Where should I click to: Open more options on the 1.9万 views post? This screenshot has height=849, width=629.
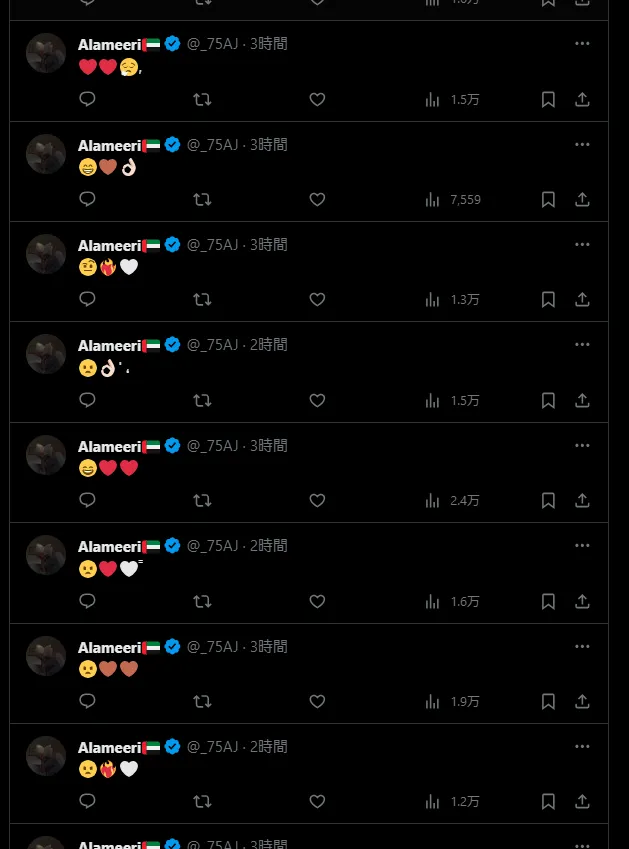pos(582,646)
